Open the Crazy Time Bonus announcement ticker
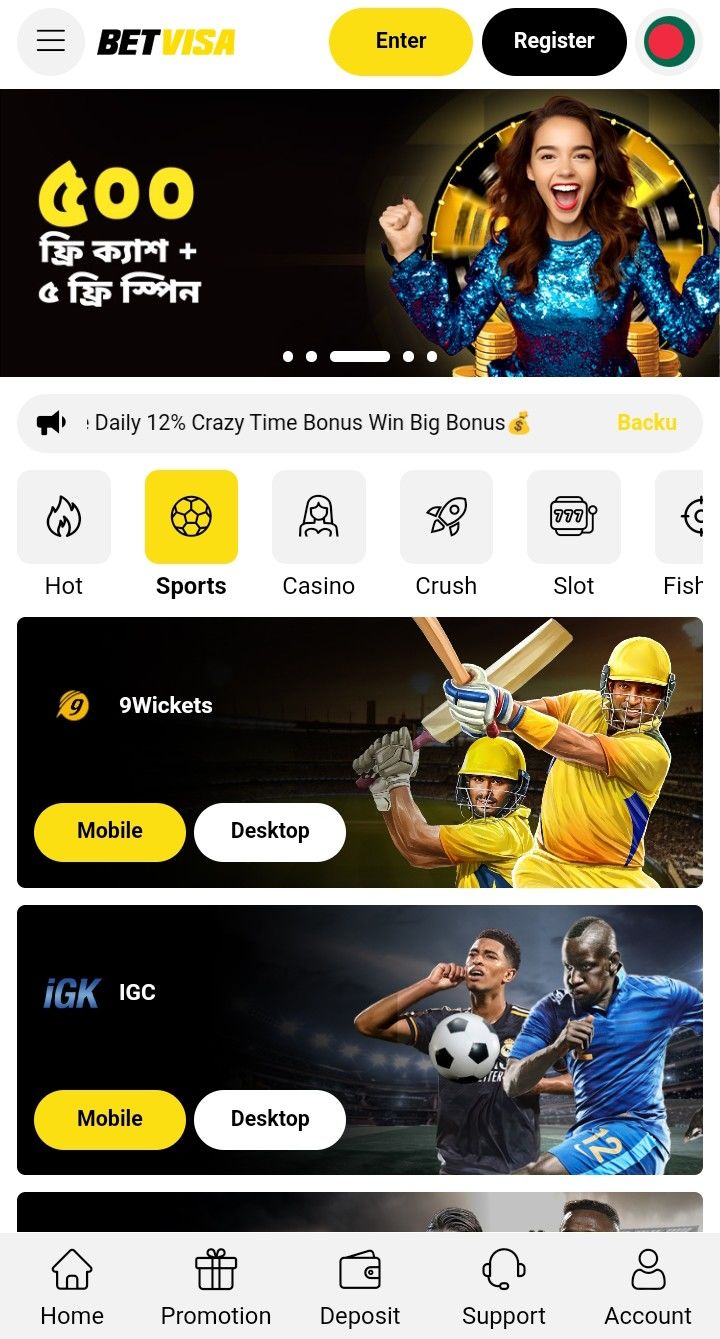The image size is (720, 1339). pos(310,423)
